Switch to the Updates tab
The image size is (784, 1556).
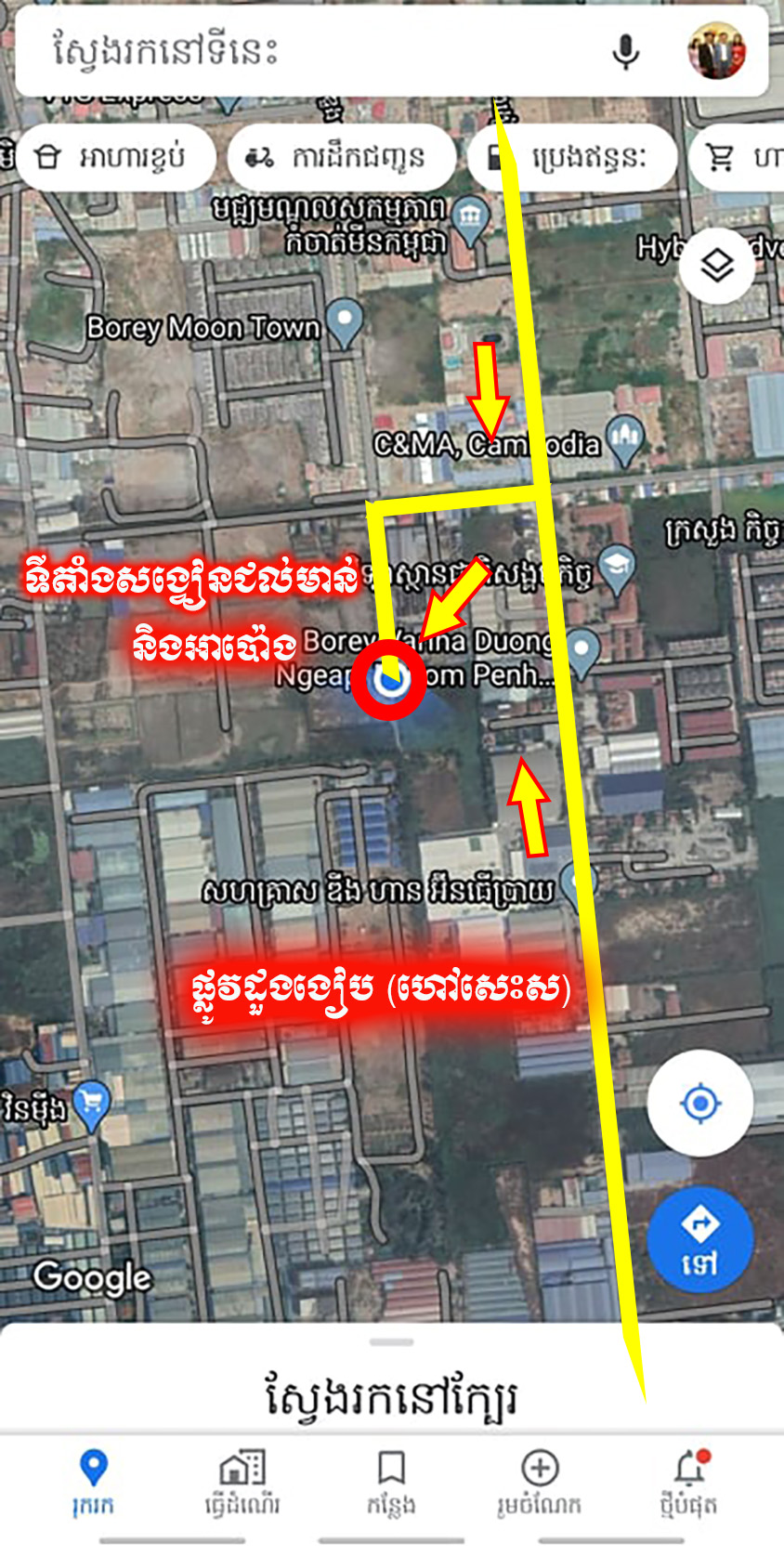click(x=688, y=1484)
